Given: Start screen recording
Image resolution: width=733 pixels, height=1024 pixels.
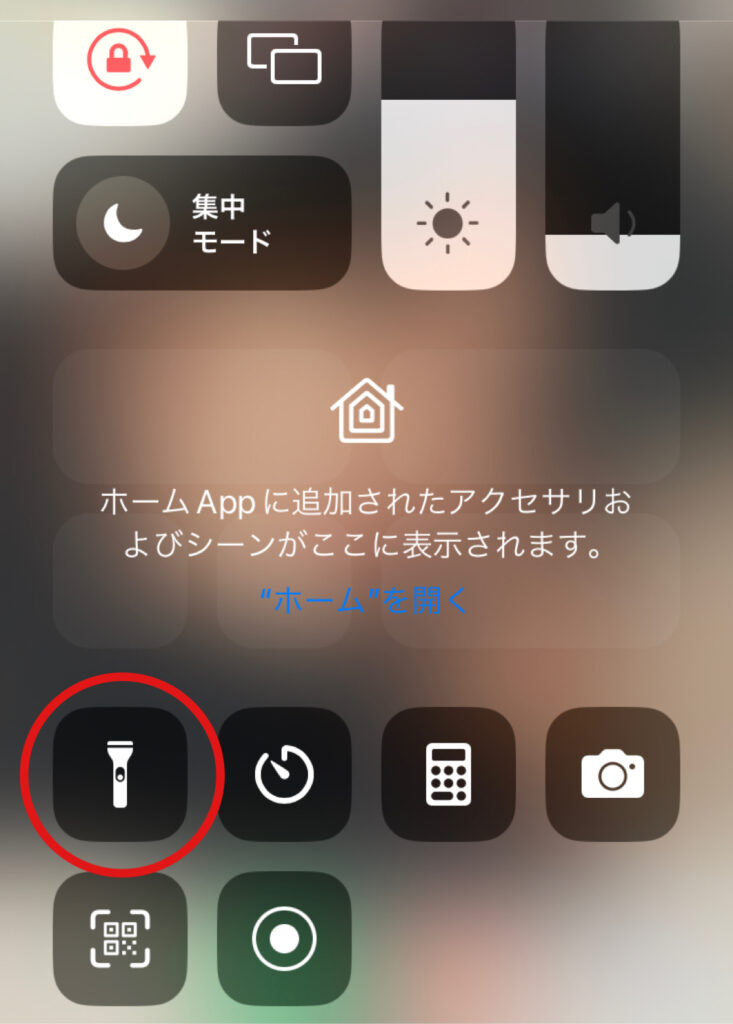Looking at the screenshot, I should pos(284,938).
